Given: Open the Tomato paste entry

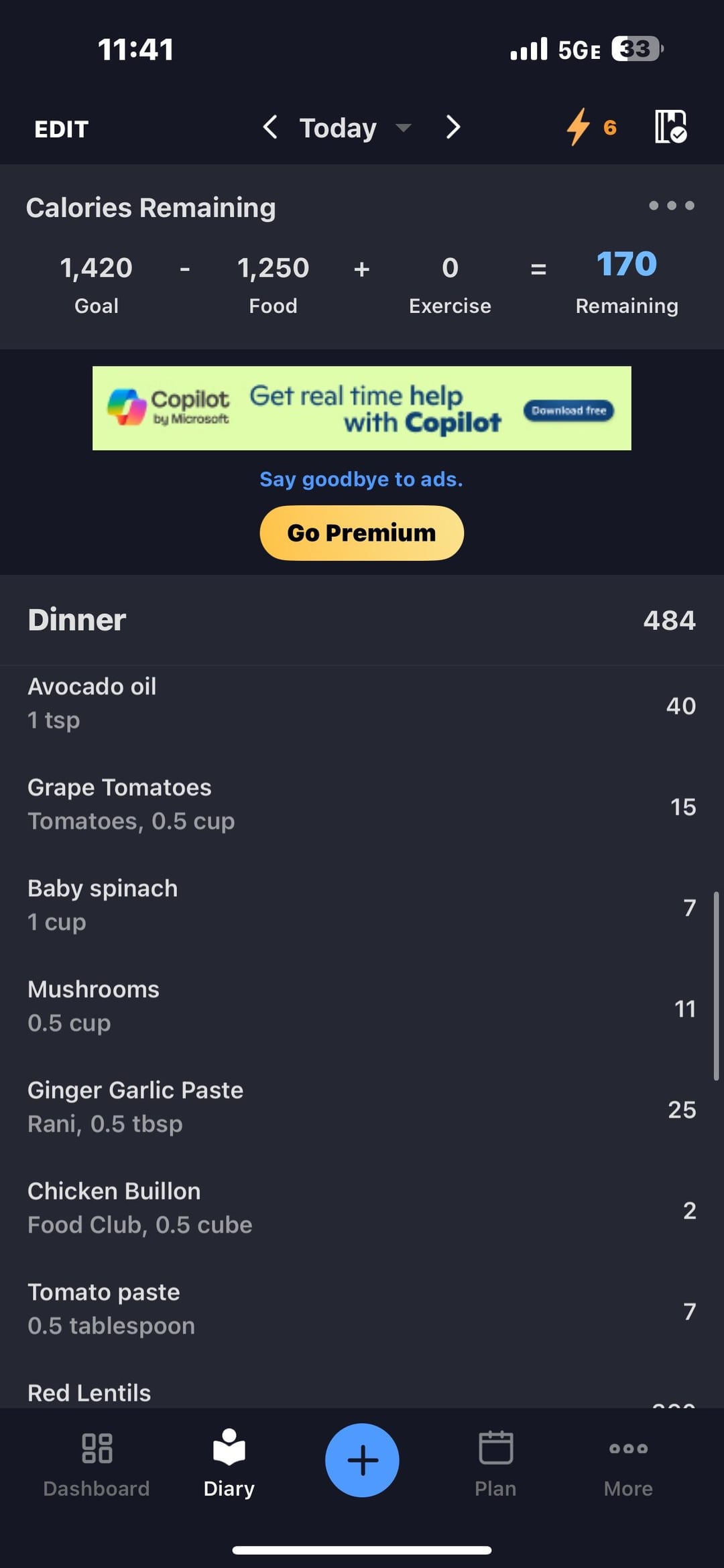Looking at the screenshot, I should 362,1309.
